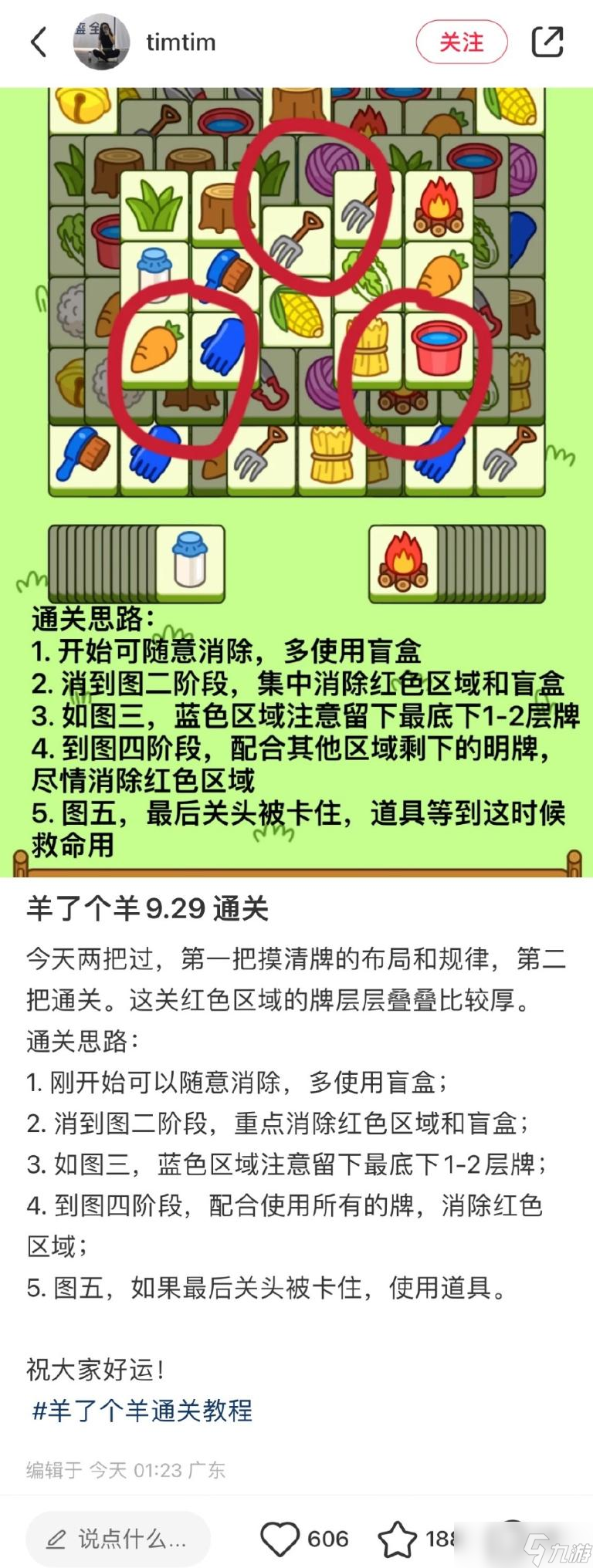
Task: Share this post
Action: coord(547,42)
